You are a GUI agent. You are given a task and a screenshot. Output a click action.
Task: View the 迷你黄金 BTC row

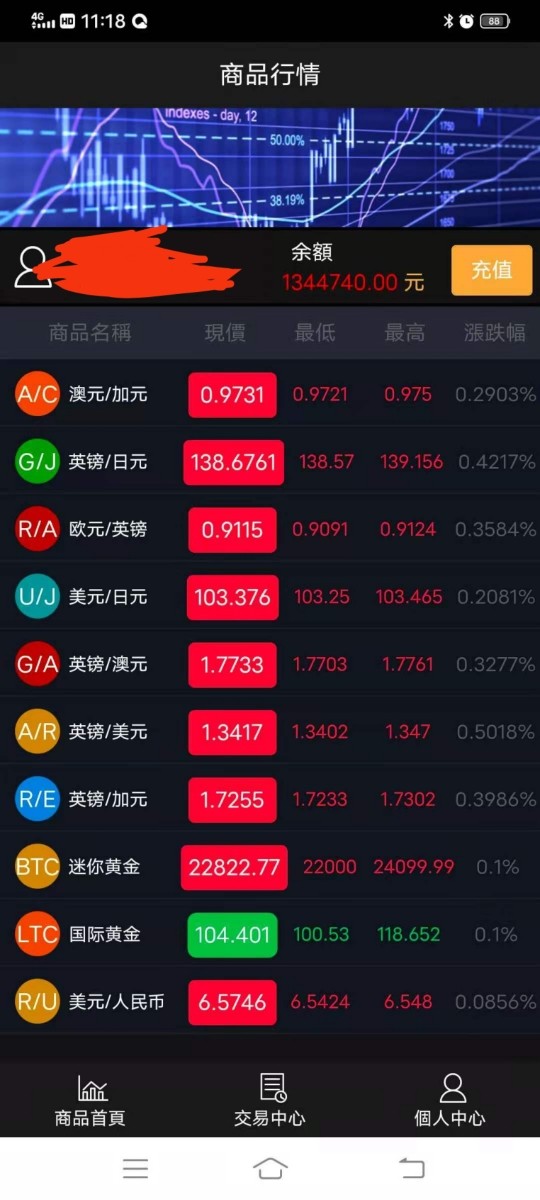270,867
